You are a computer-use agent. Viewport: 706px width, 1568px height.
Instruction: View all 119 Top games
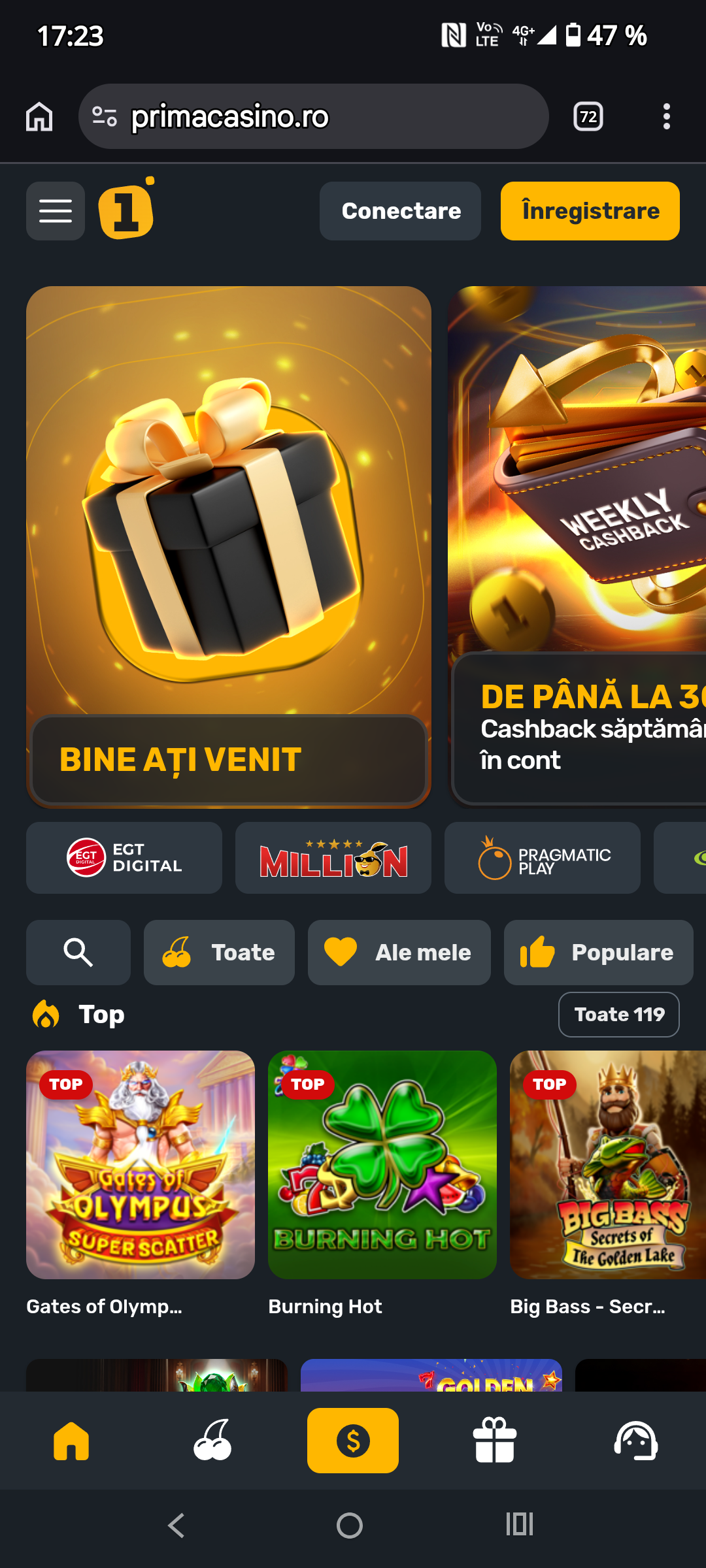pyautogui.click(x=618, y=1015)
